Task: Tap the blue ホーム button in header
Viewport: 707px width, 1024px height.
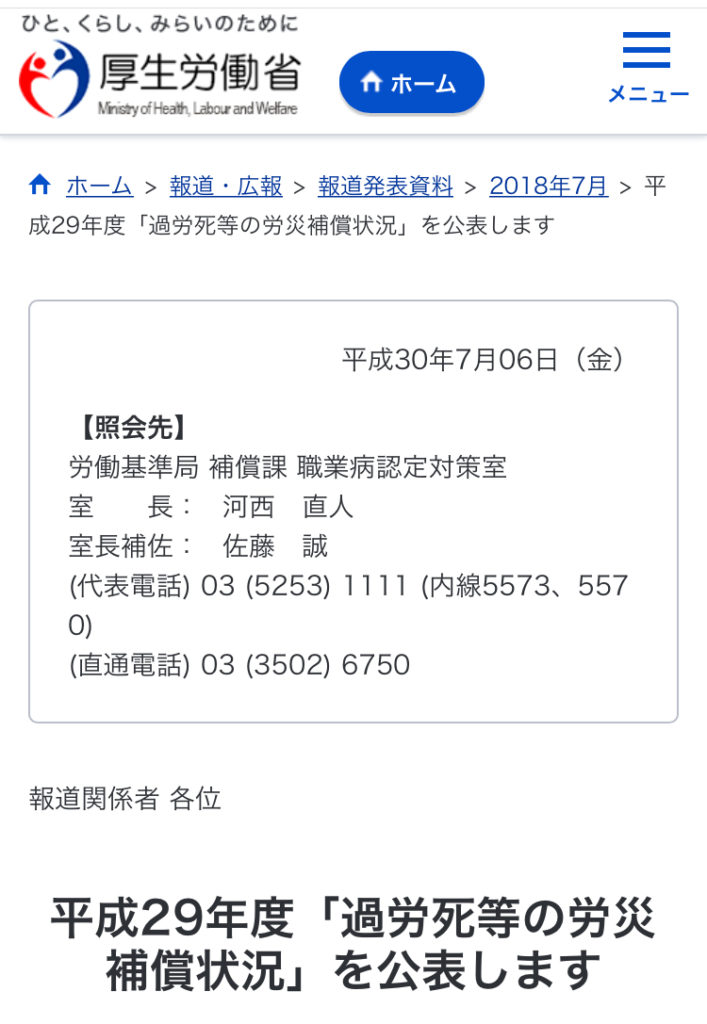Action: (x=411, y=83)
